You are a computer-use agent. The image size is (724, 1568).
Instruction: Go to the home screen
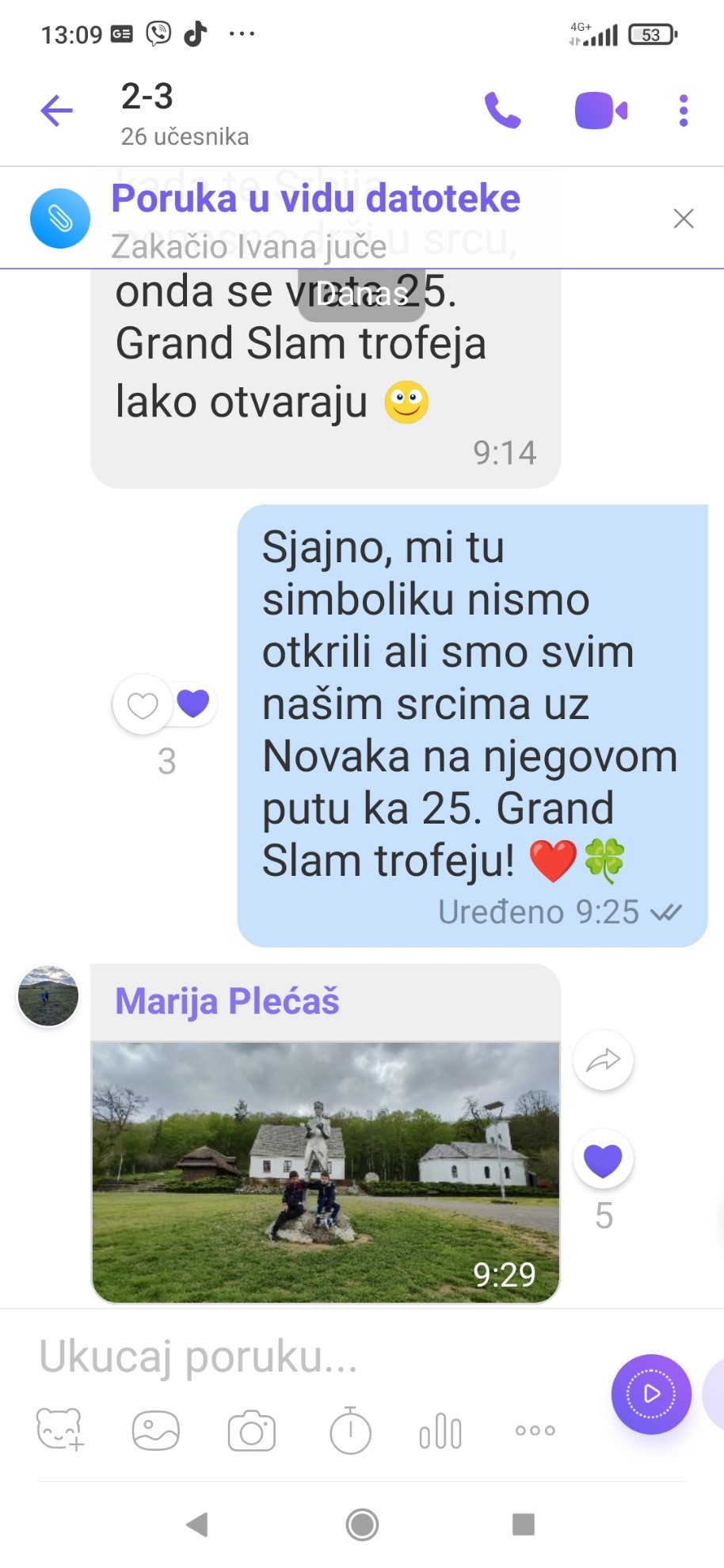(x=362, y=1524)
